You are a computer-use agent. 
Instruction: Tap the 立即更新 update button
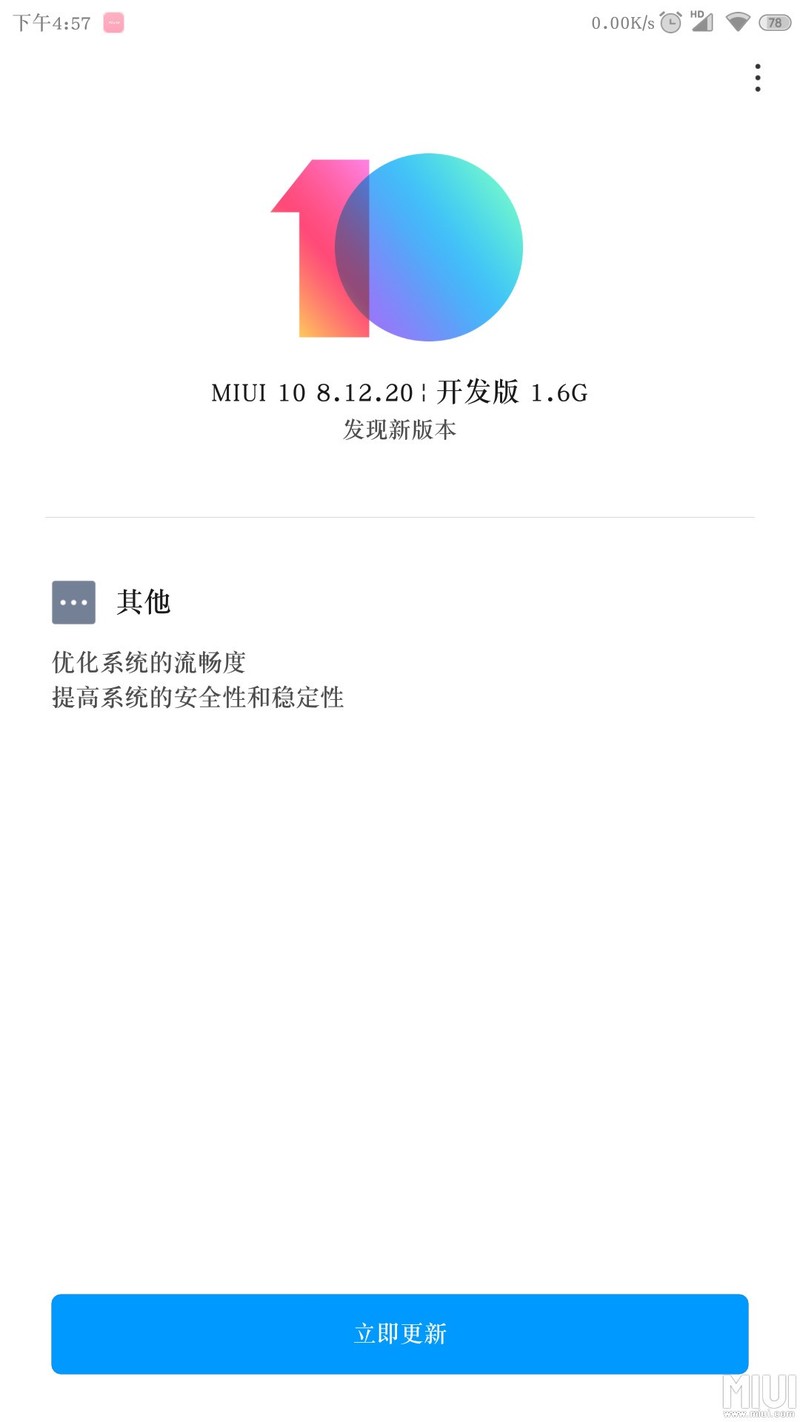[400, 1334]
